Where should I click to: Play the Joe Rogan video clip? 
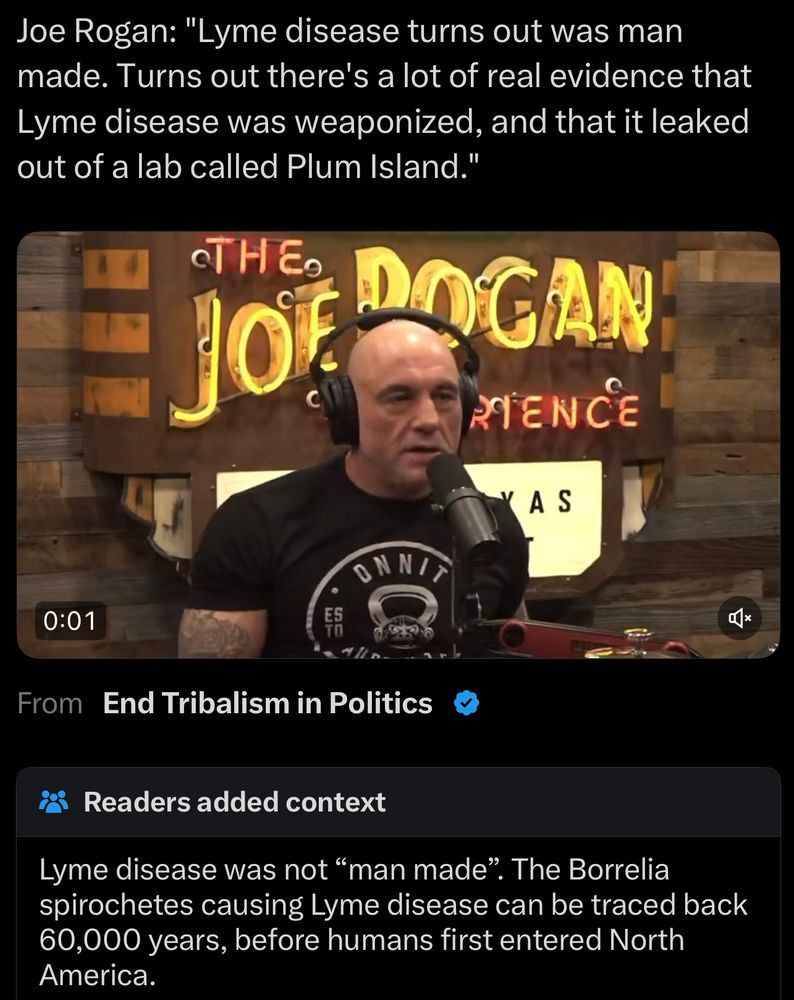click(x=398, y=444)
